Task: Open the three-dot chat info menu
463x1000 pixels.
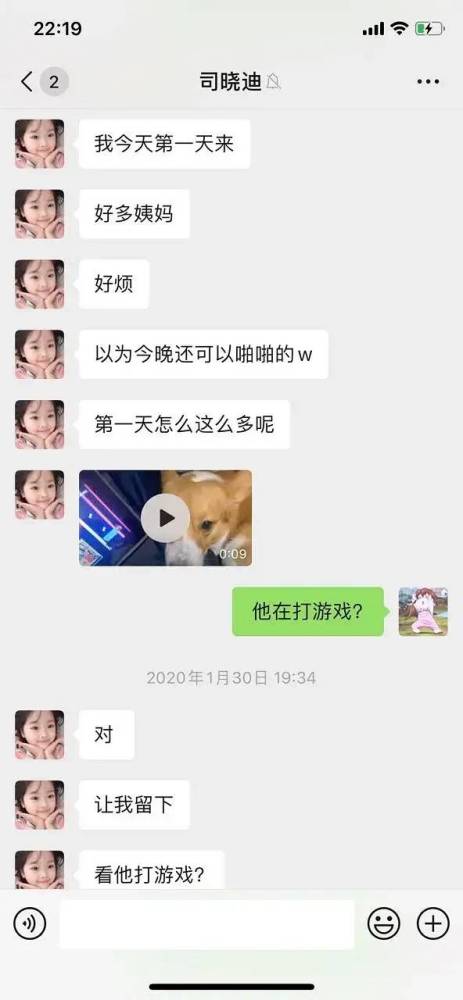Action: 428,82
